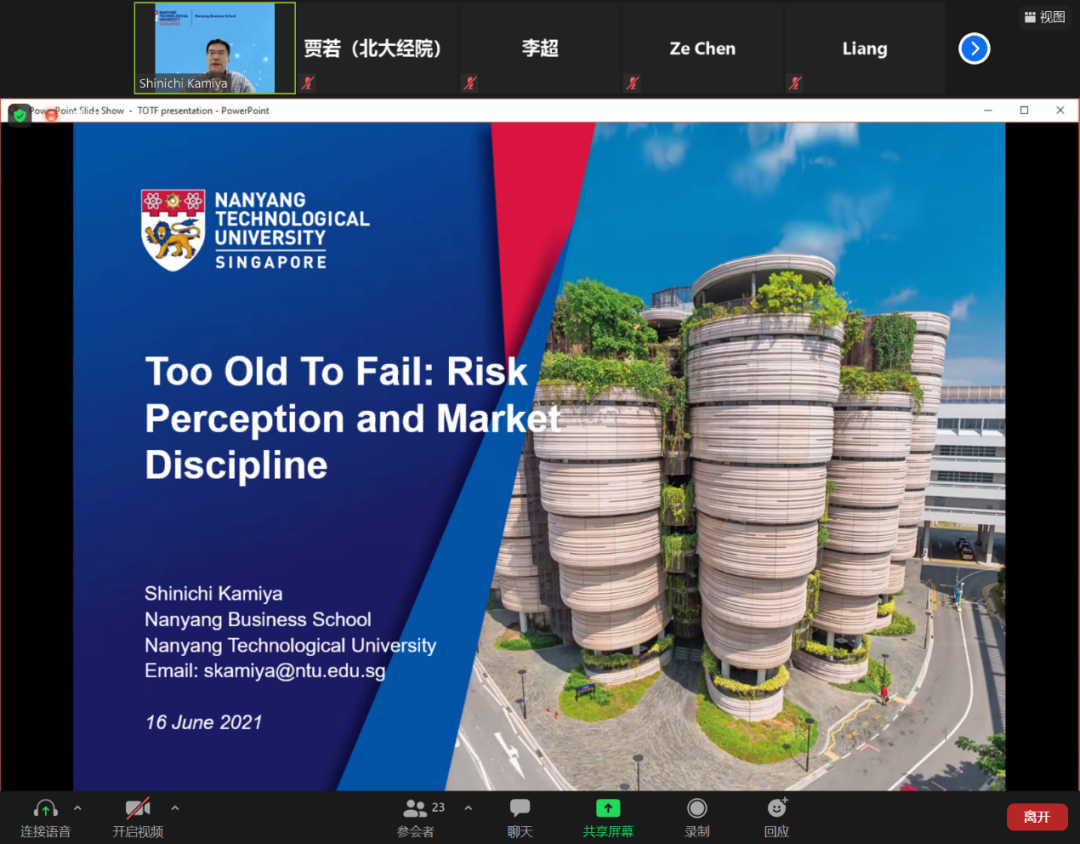Select the Ze Chen participant tile
This screenshot has width=1080, height=844.
tap(702, 48)
